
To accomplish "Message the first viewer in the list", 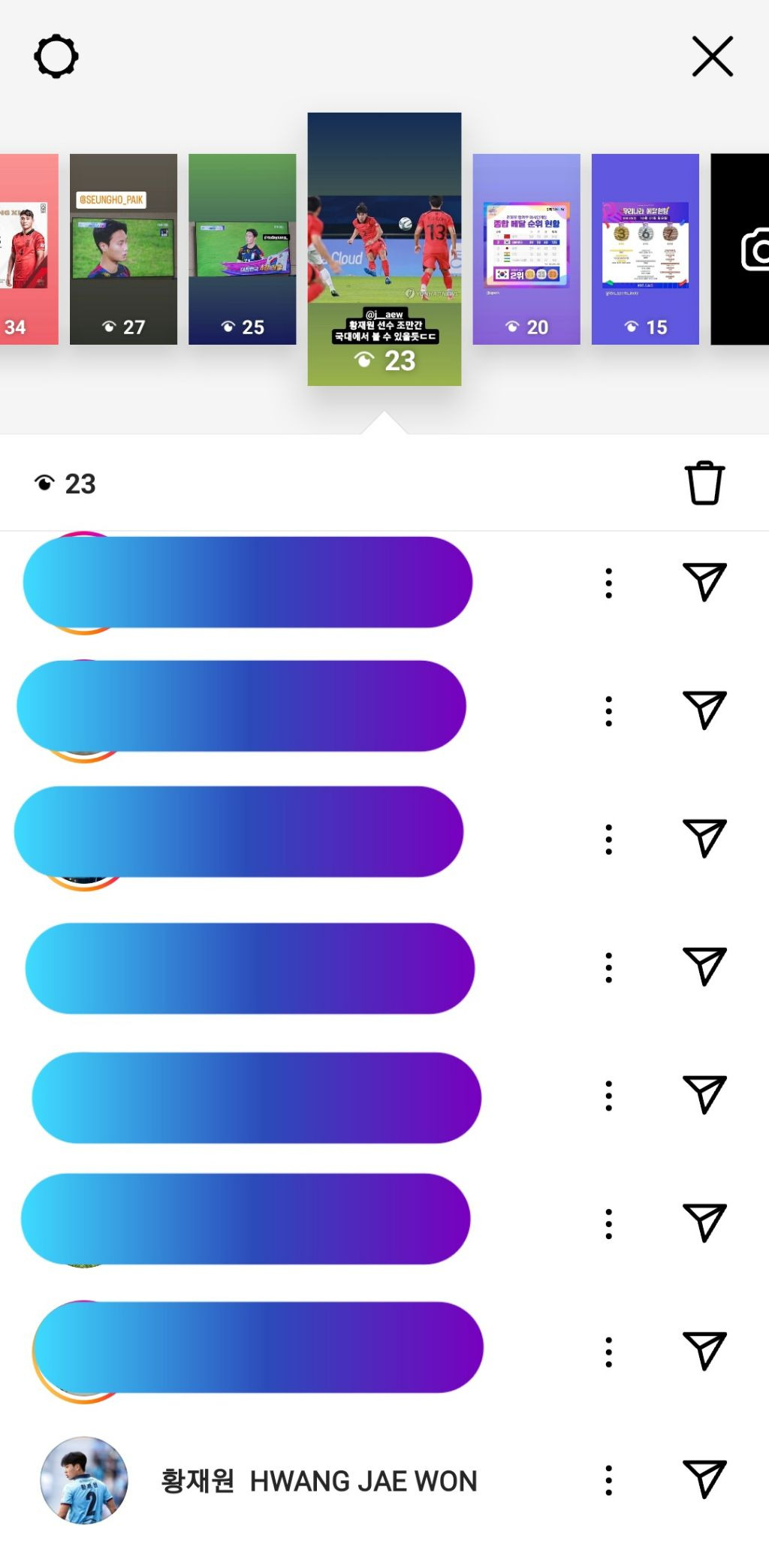I will [704, 581].
